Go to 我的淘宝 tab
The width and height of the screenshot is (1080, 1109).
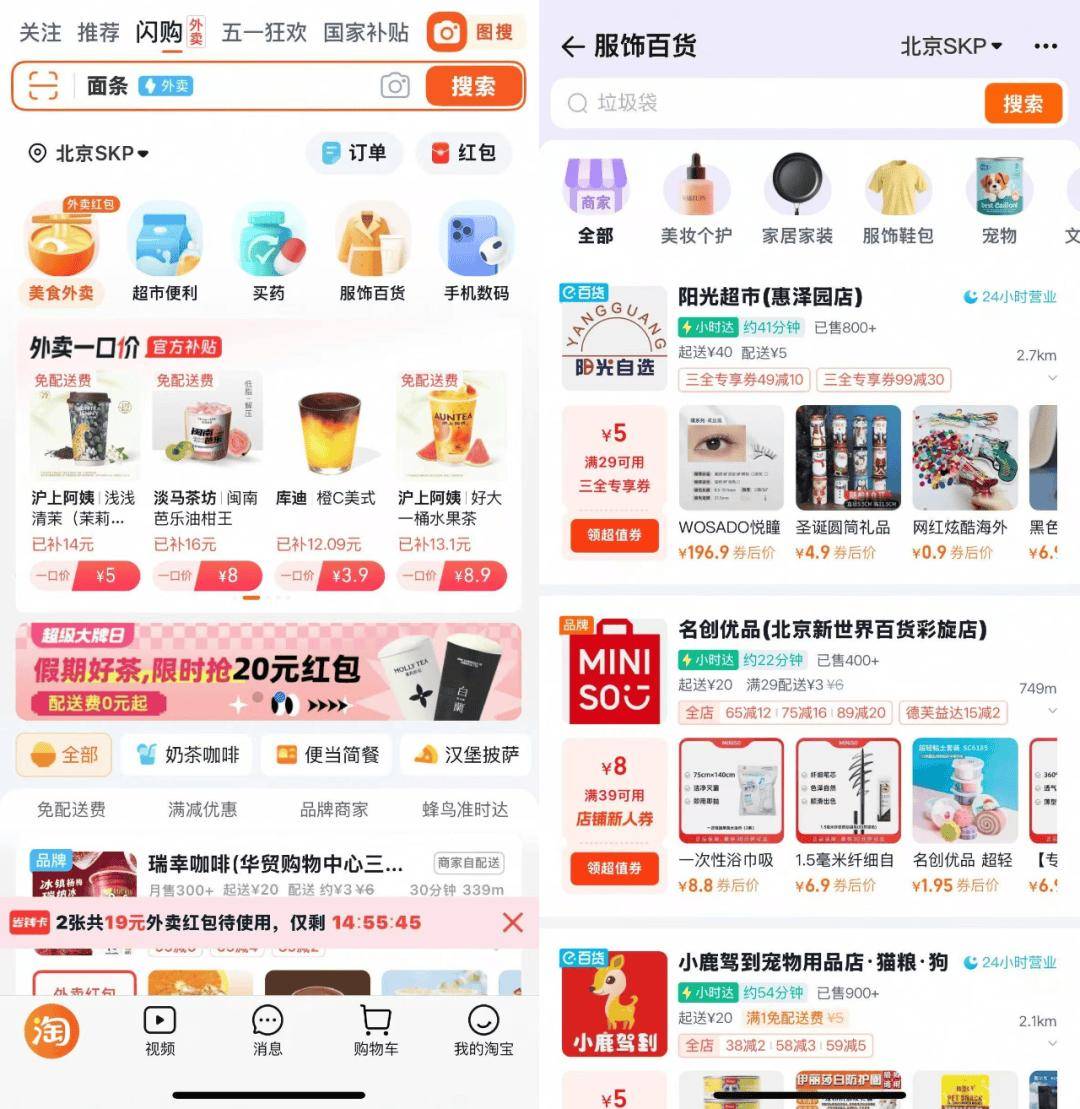[483, 1031]
